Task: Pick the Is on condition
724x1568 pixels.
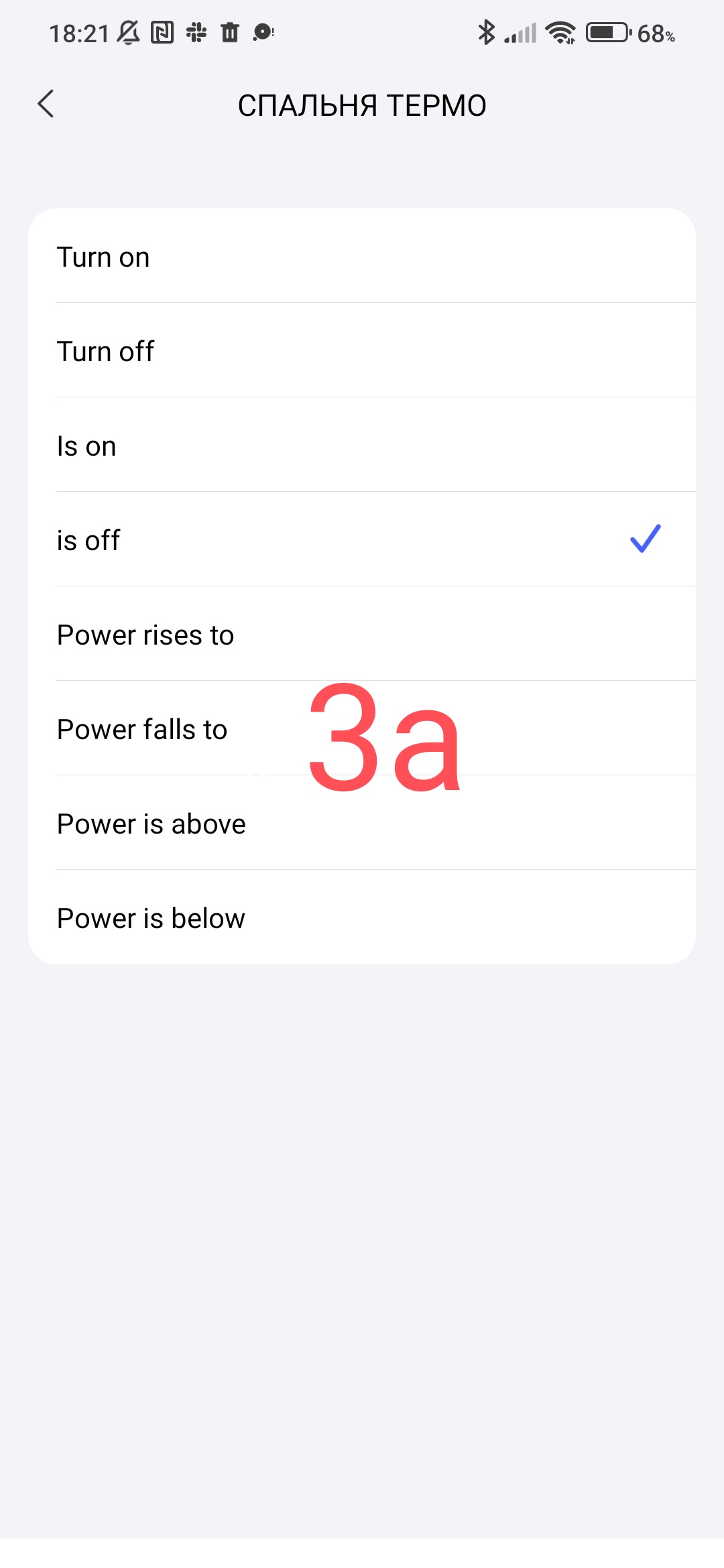Action: coord(362,446)
